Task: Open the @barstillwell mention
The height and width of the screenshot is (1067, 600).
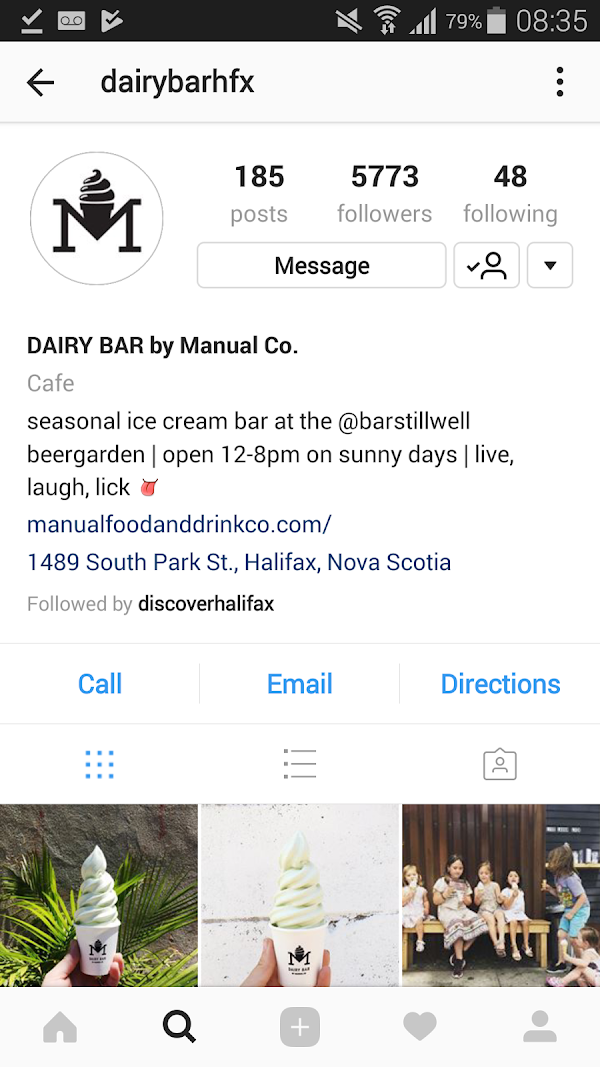Action: pyautogui.click(x=404, y=421)
